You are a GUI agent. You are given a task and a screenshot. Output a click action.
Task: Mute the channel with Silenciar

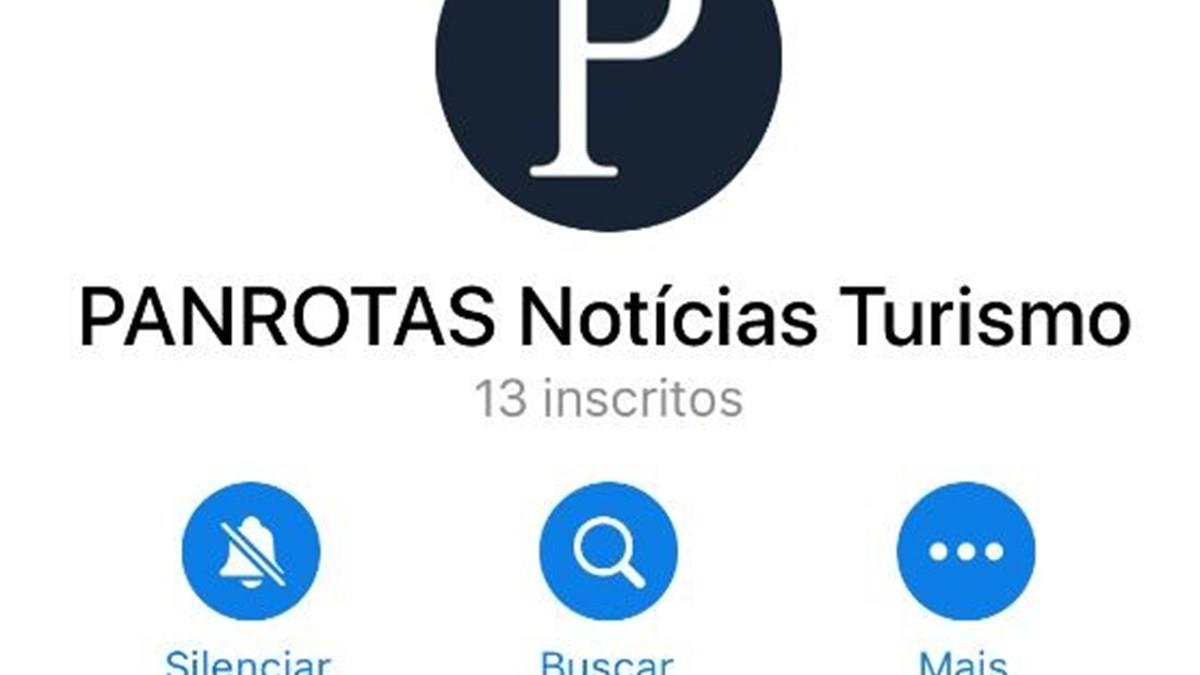point(250,551)
